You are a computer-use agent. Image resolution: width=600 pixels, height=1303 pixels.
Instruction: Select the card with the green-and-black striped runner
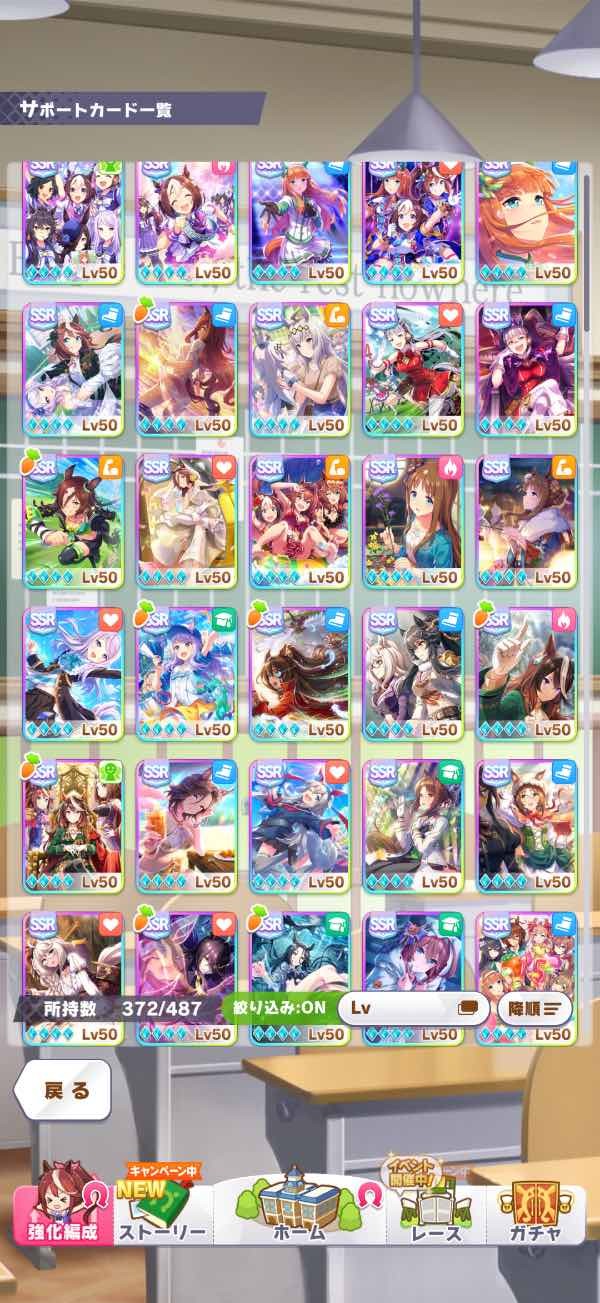[x=73, y=520]
